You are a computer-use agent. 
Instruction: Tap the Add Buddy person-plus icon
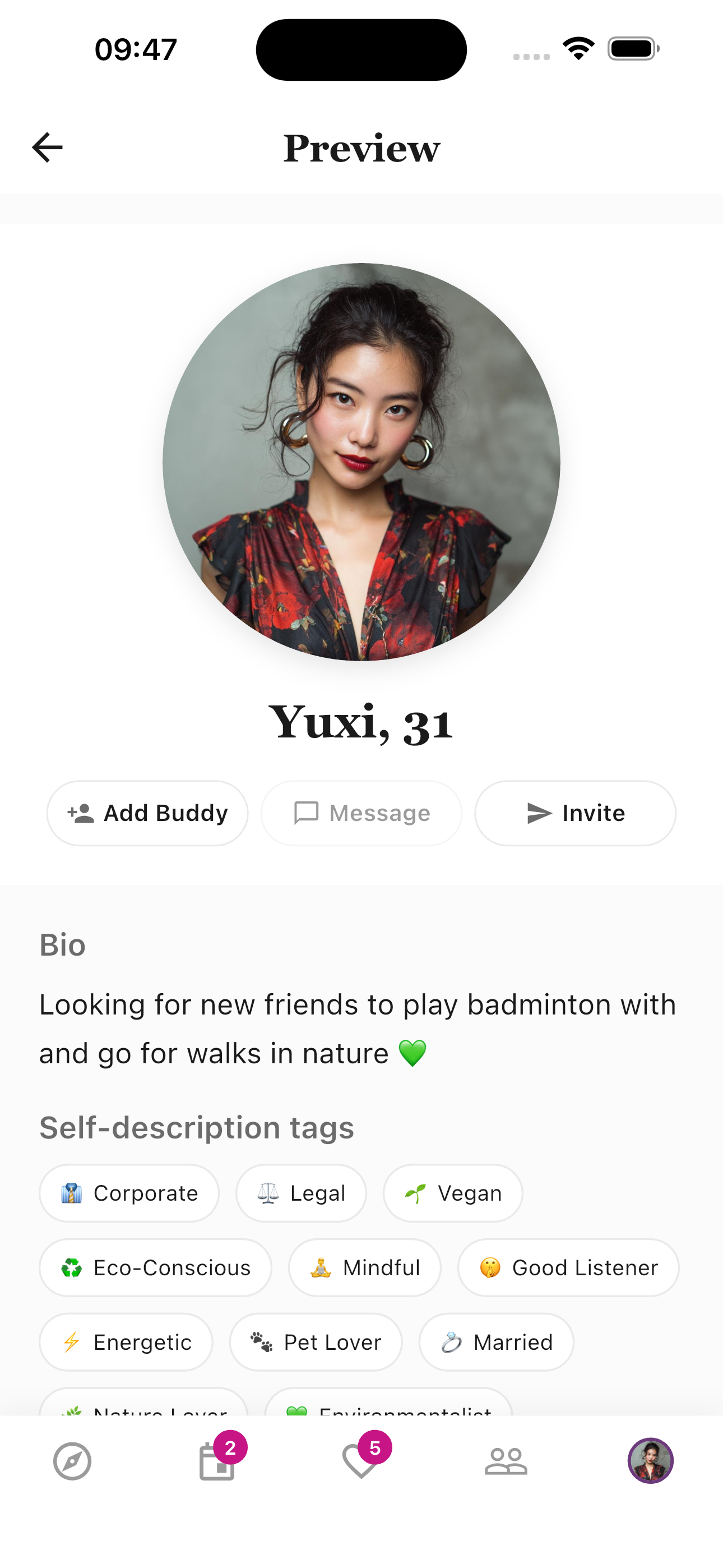coord(80,813)
